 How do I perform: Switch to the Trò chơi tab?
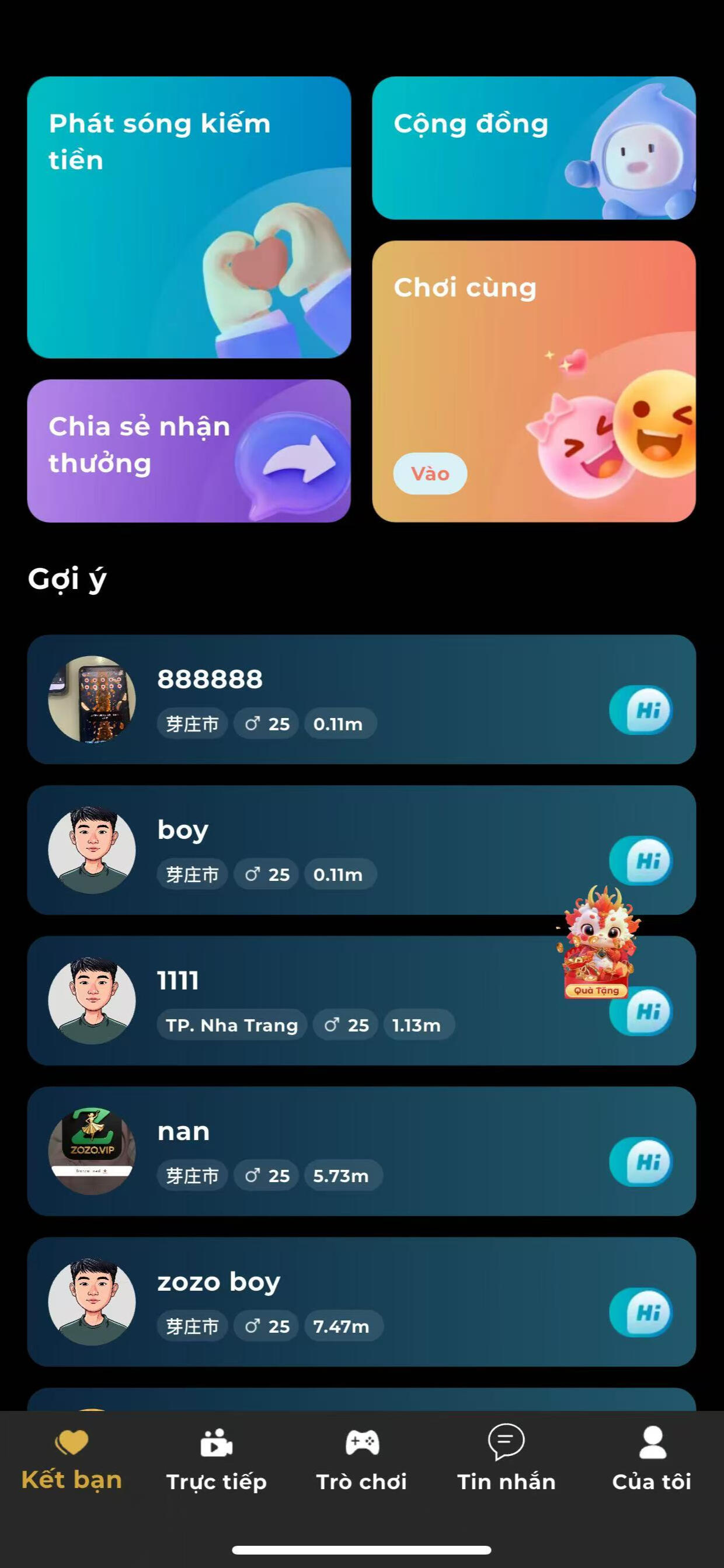(x=361, y=1459)
